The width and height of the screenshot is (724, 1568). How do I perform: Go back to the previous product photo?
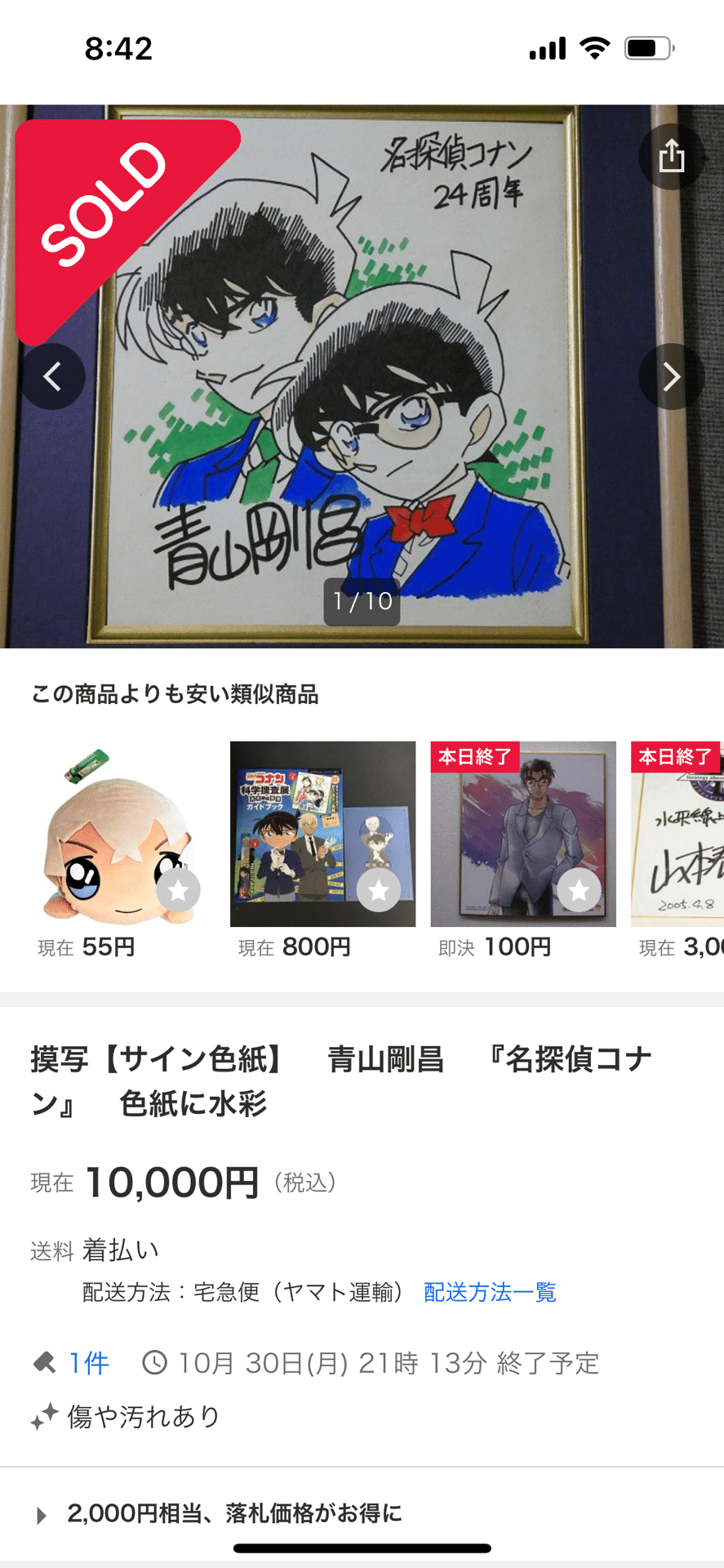click(x=52, y=376)
